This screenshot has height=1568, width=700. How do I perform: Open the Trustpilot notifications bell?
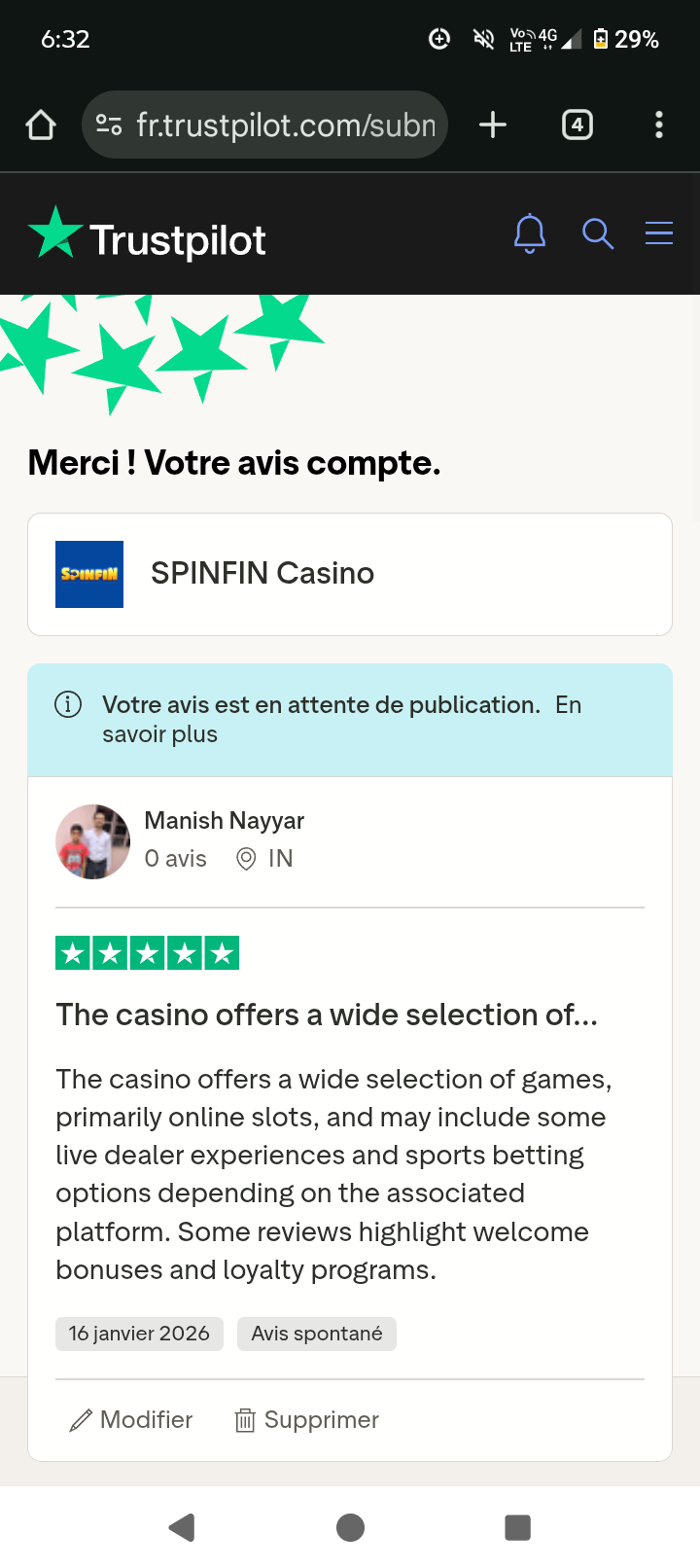[530, 233]
